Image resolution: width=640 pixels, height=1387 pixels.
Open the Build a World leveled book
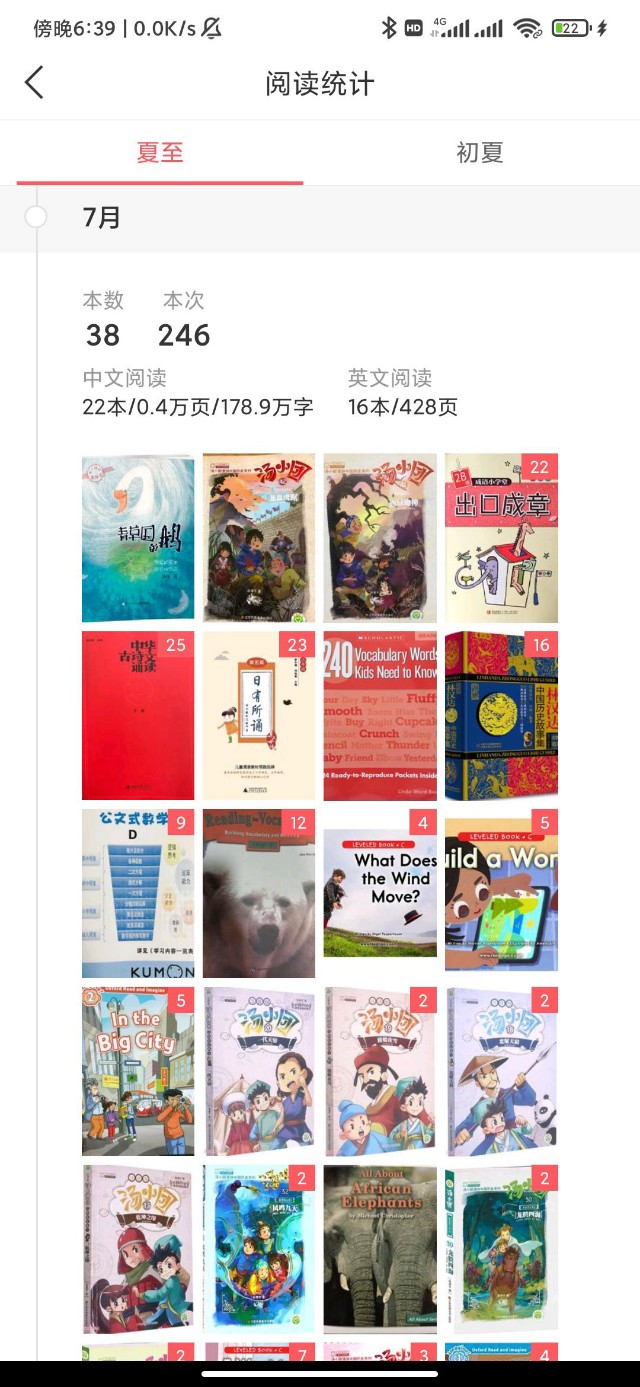coord(501,893)
